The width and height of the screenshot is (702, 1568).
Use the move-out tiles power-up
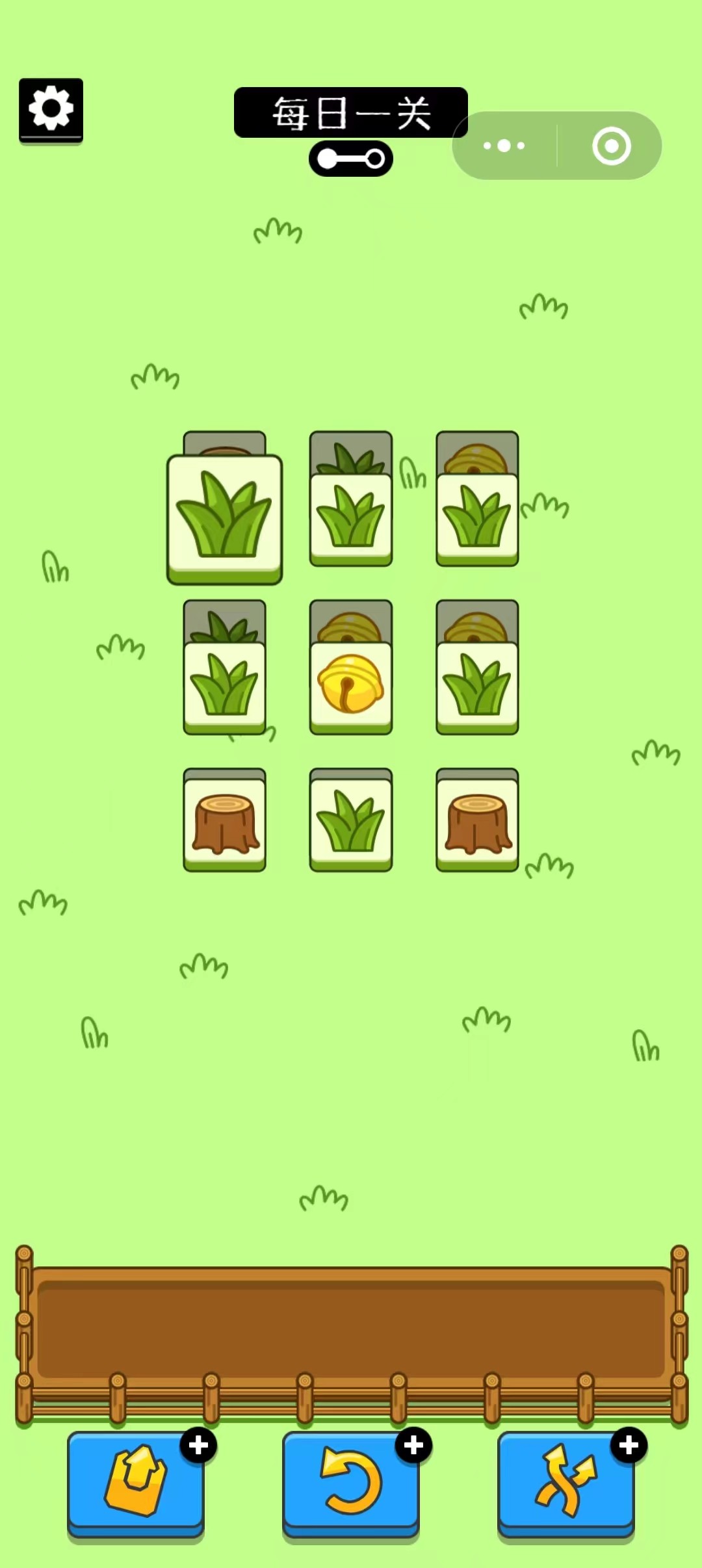(136, 1482)
